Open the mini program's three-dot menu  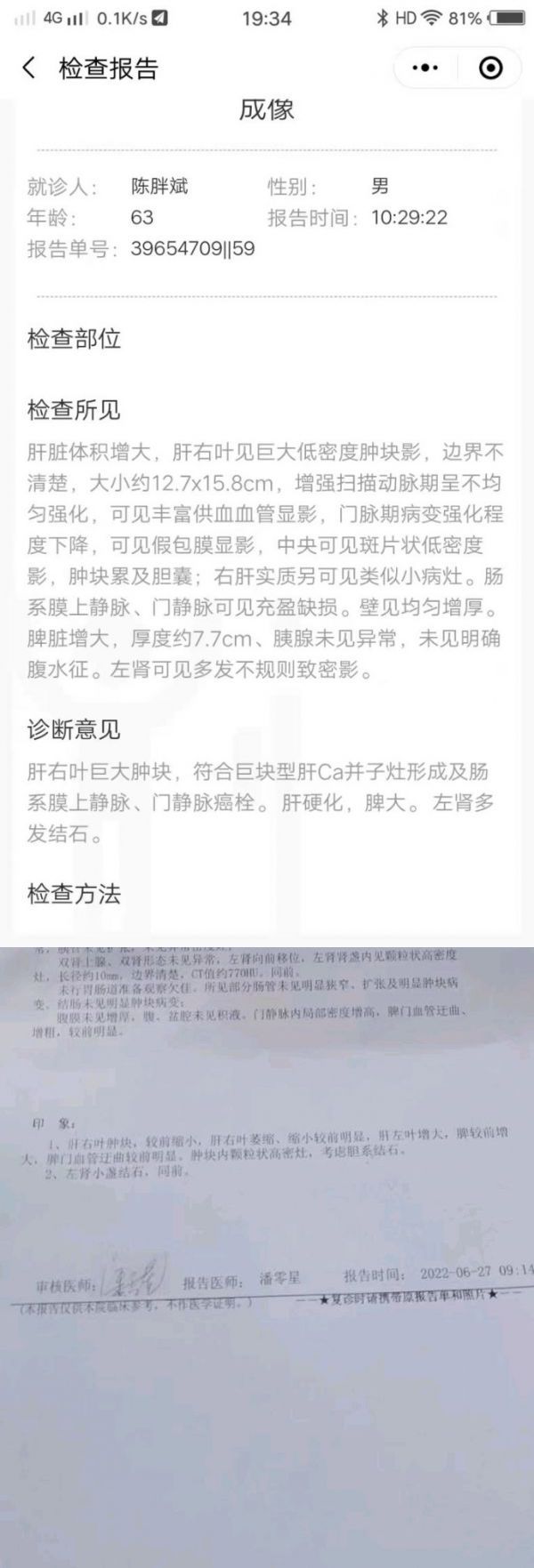pos(425,68)
